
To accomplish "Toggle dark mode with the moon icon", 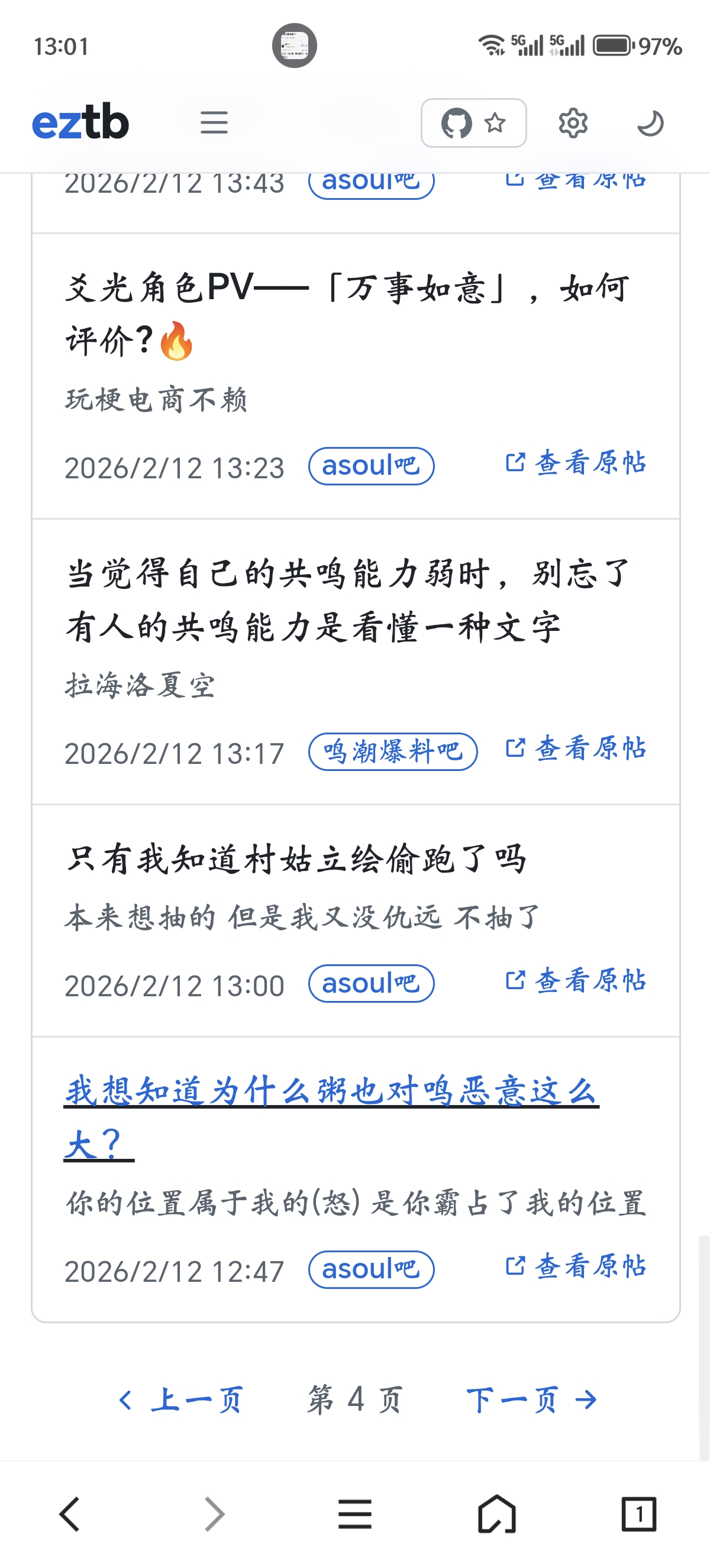I will tap(650, 123).
